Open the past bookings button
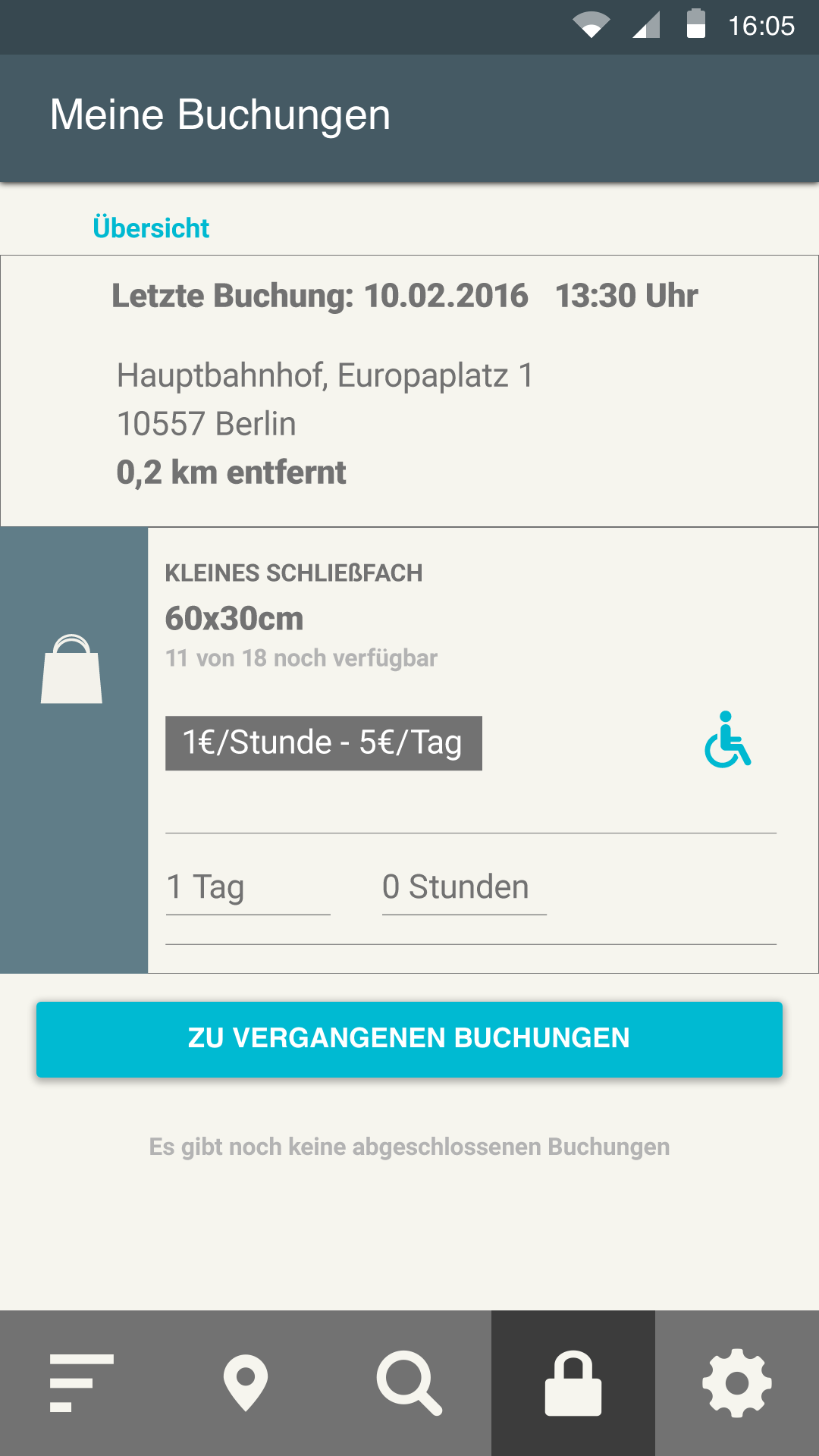 [409, 1039]
